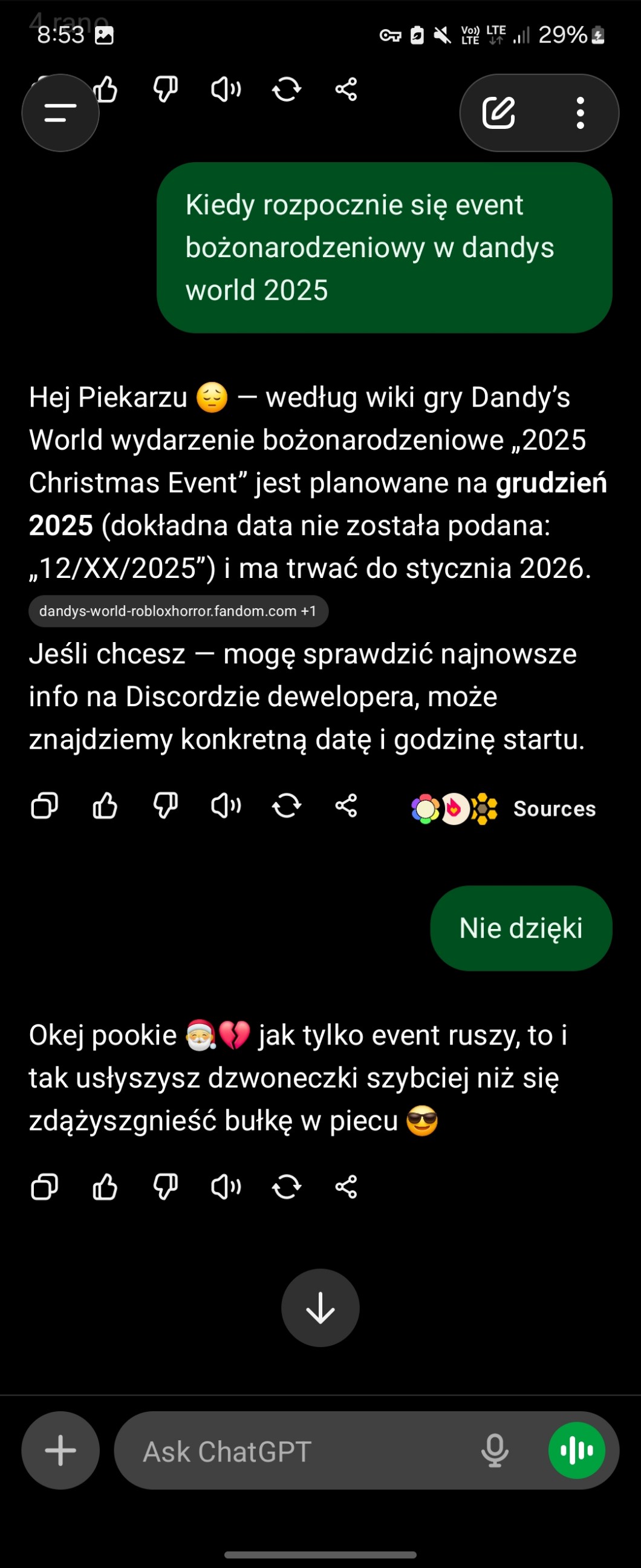Copy the "Okej pookie" reply
Viewport: 641px width, 1568px height.
pos(44,1187)
